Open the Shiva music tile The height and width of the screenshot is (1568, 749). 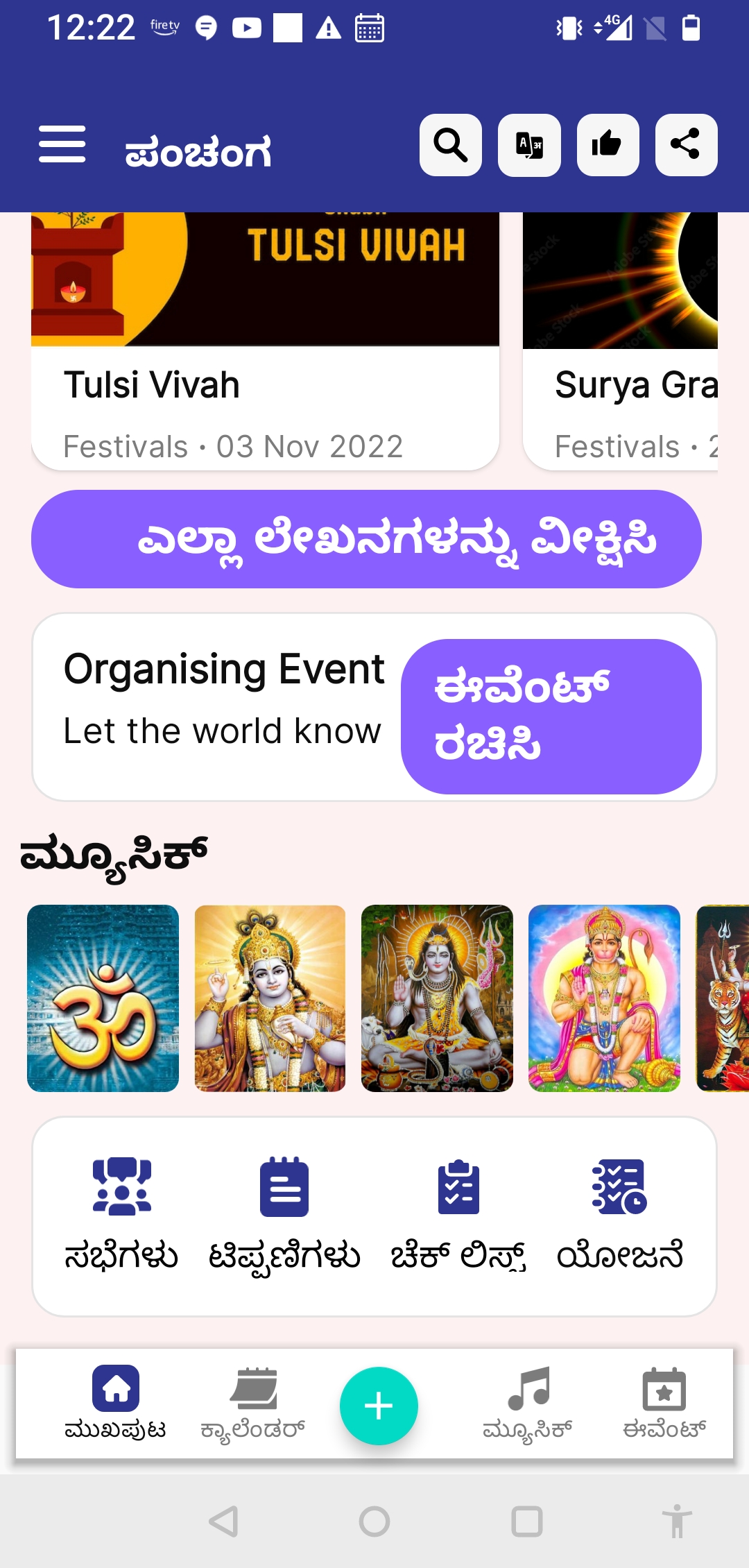pos(437,998)
